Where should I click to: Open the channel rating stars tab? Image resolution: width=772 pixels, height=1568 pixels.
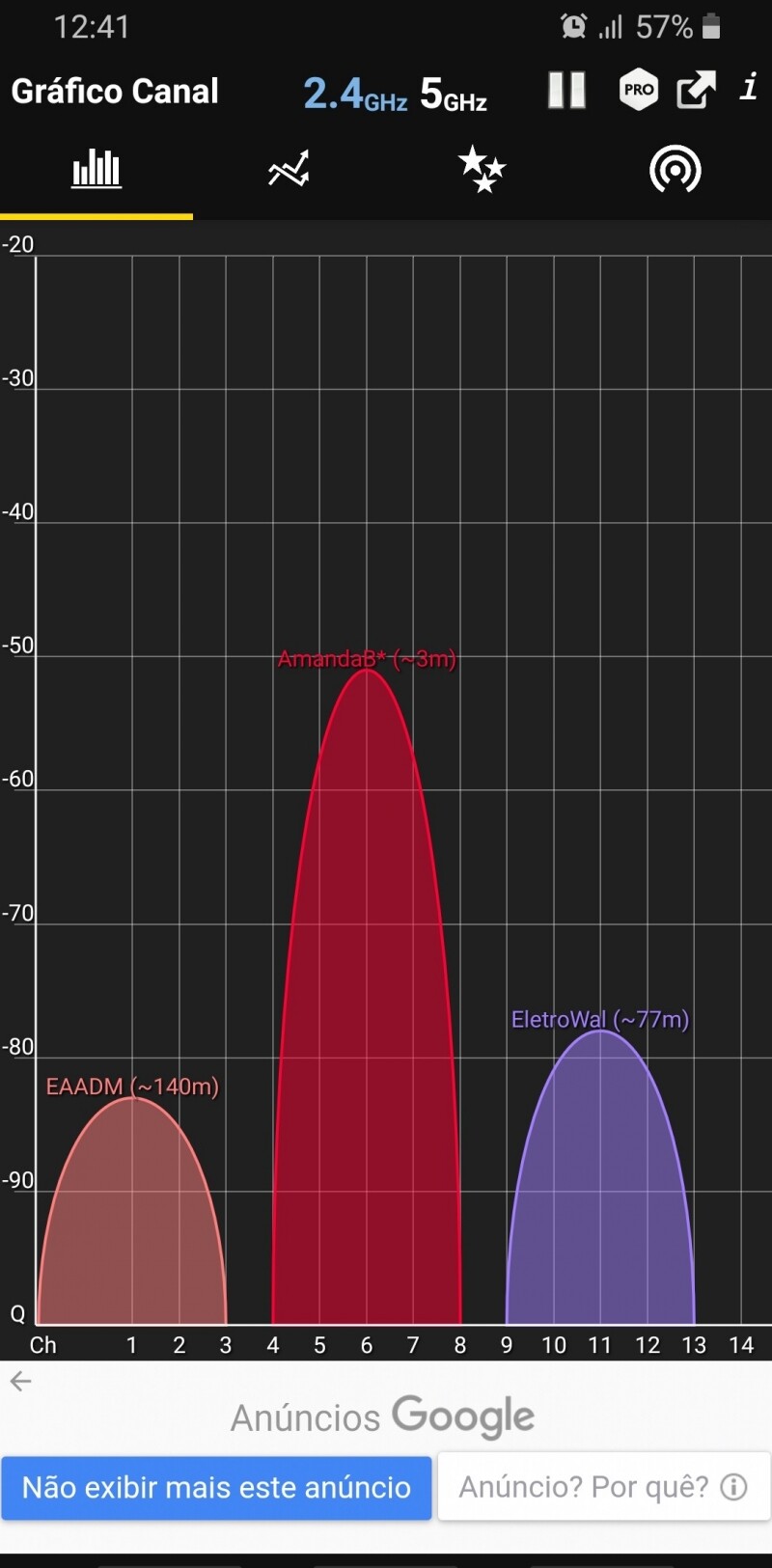(482, 170)
